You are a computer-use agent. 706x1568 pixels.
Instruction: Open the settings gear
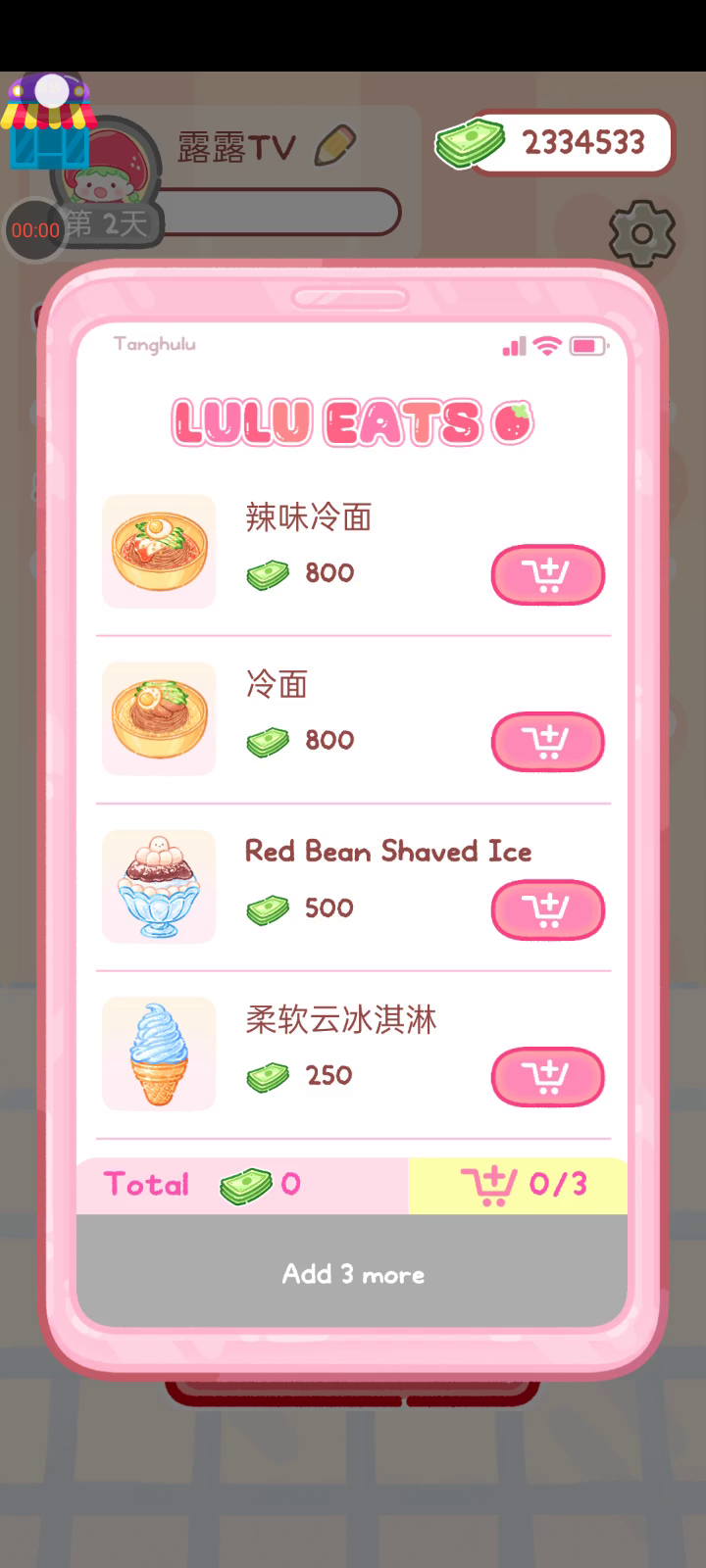tap(642, 234)
